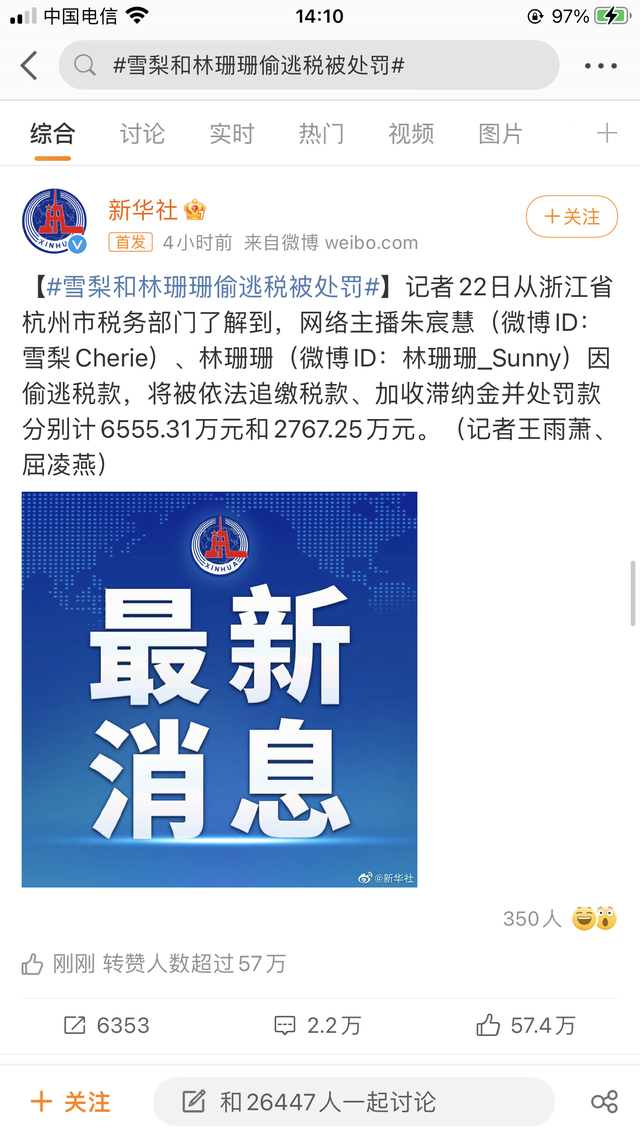Select the 热门 tab
Image resolution: width=640 pixels, height=1138 pixels.
[x=321, y=134]
